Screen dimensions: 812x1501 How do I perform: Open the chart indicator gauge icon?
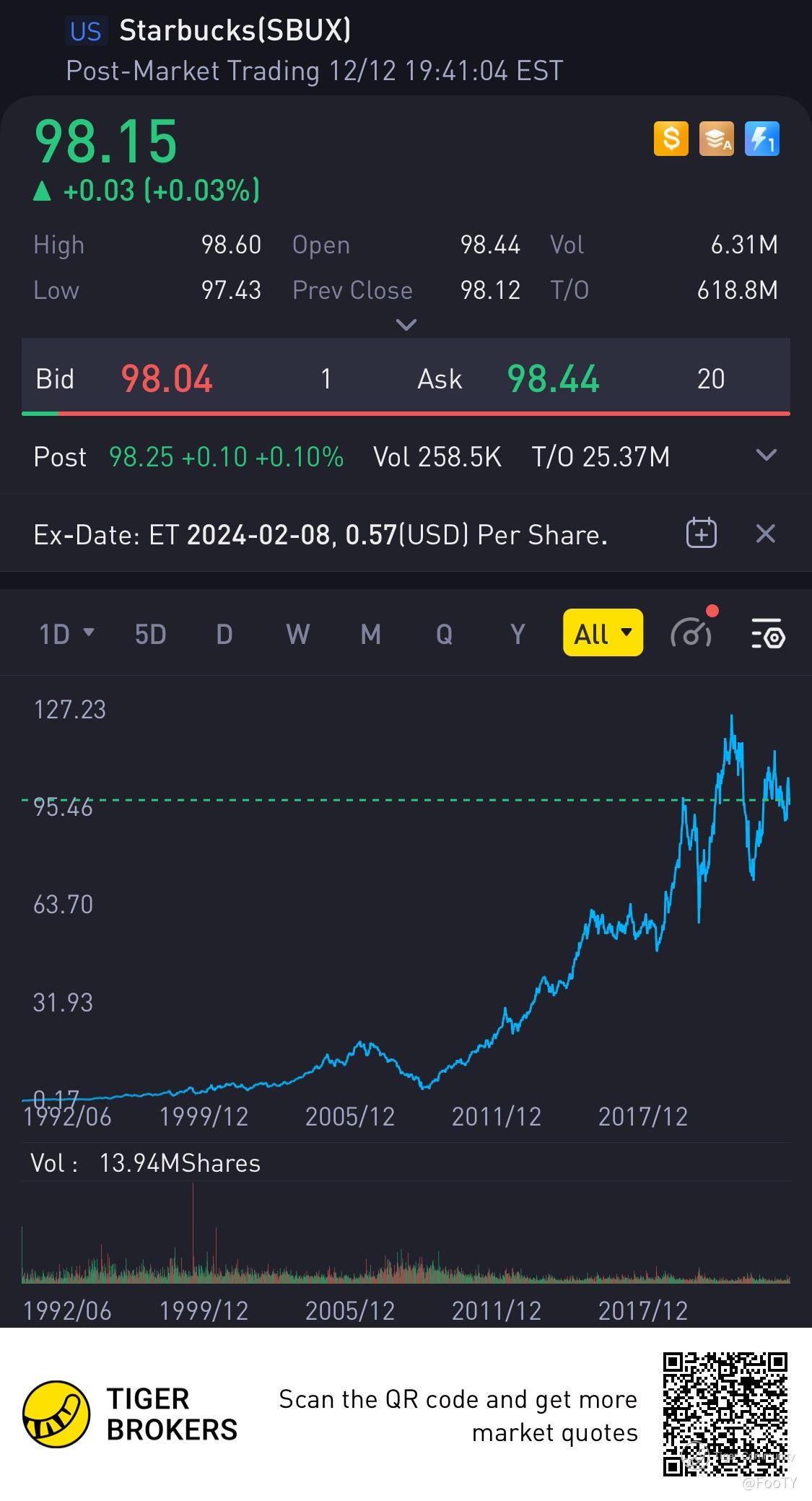coord(692,632)
